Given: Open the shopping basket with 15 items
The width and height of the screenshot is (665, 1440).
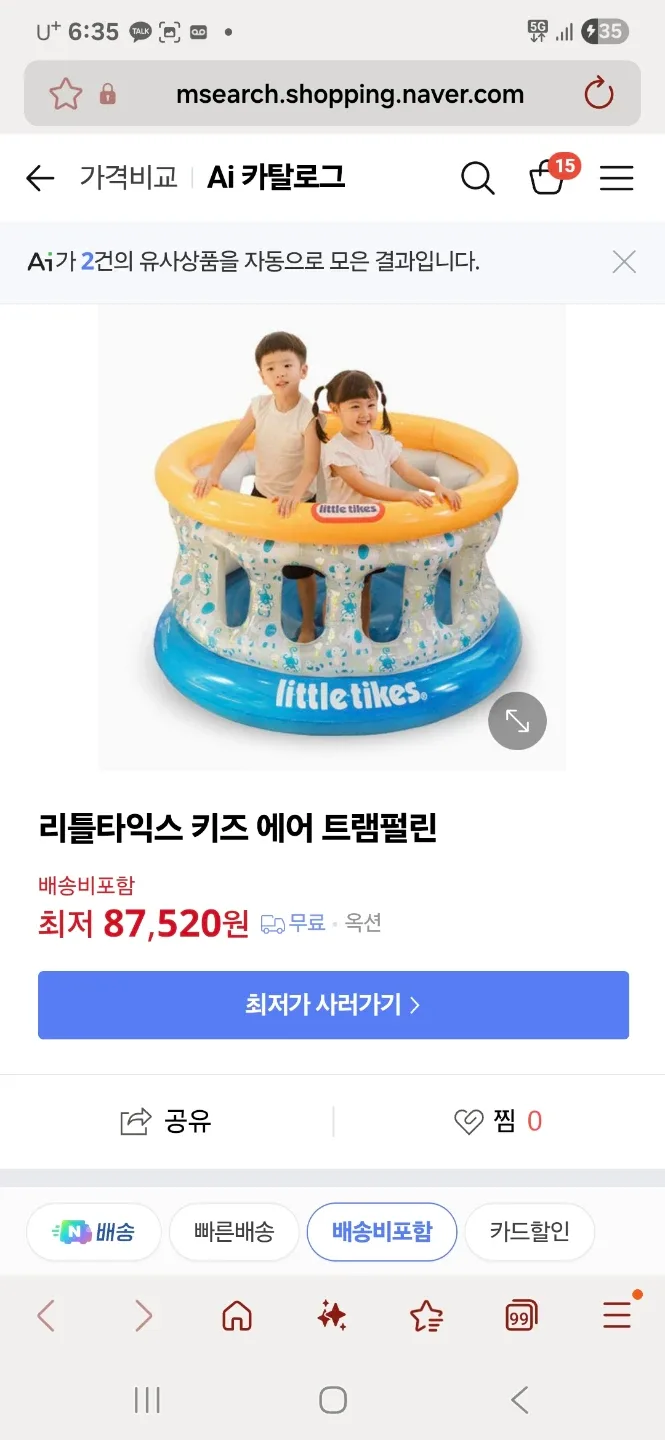Looking at the screenshot, I should (548, 178).
